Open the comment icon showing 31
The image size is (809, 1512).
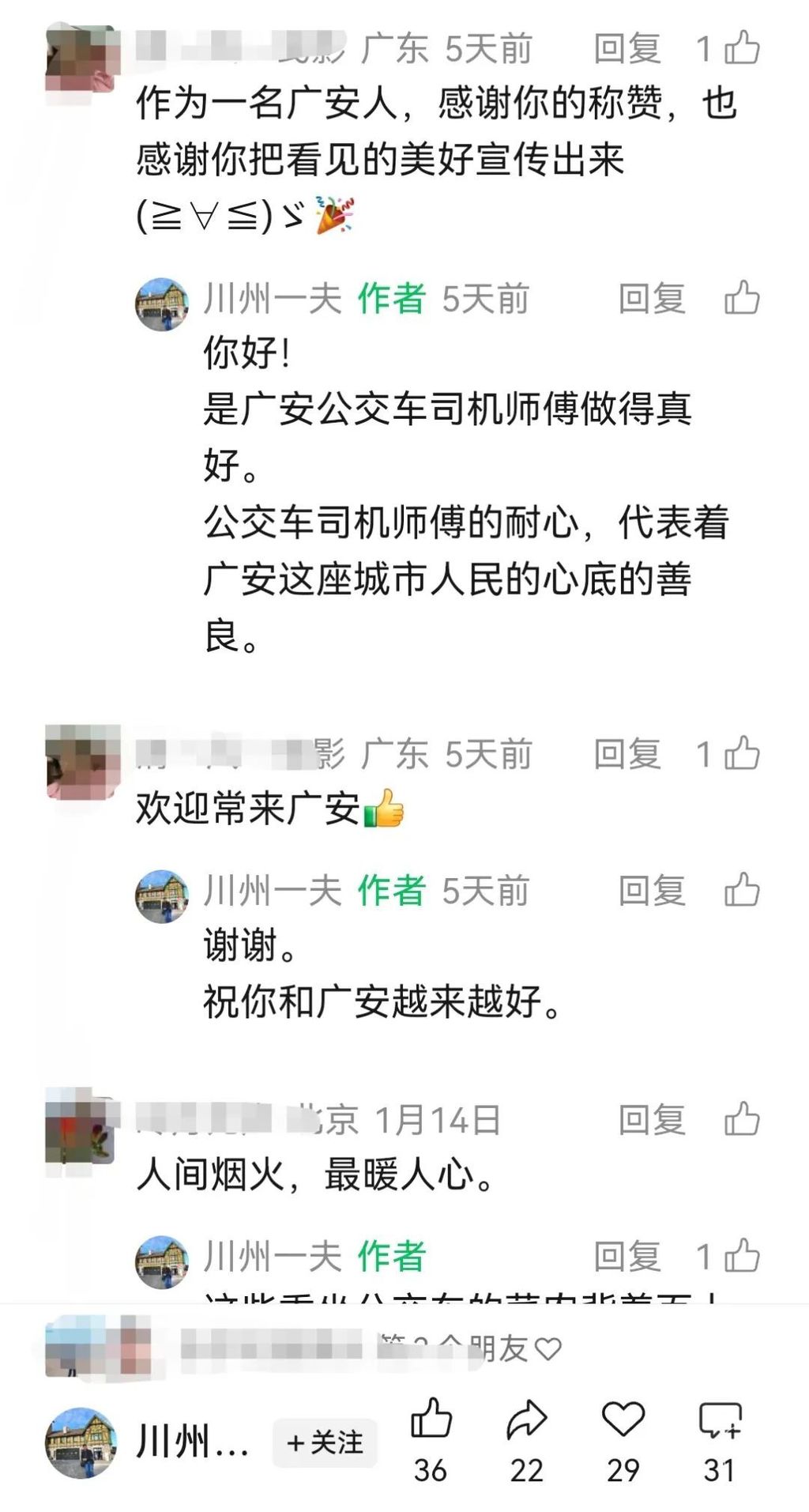point(720,1420)
